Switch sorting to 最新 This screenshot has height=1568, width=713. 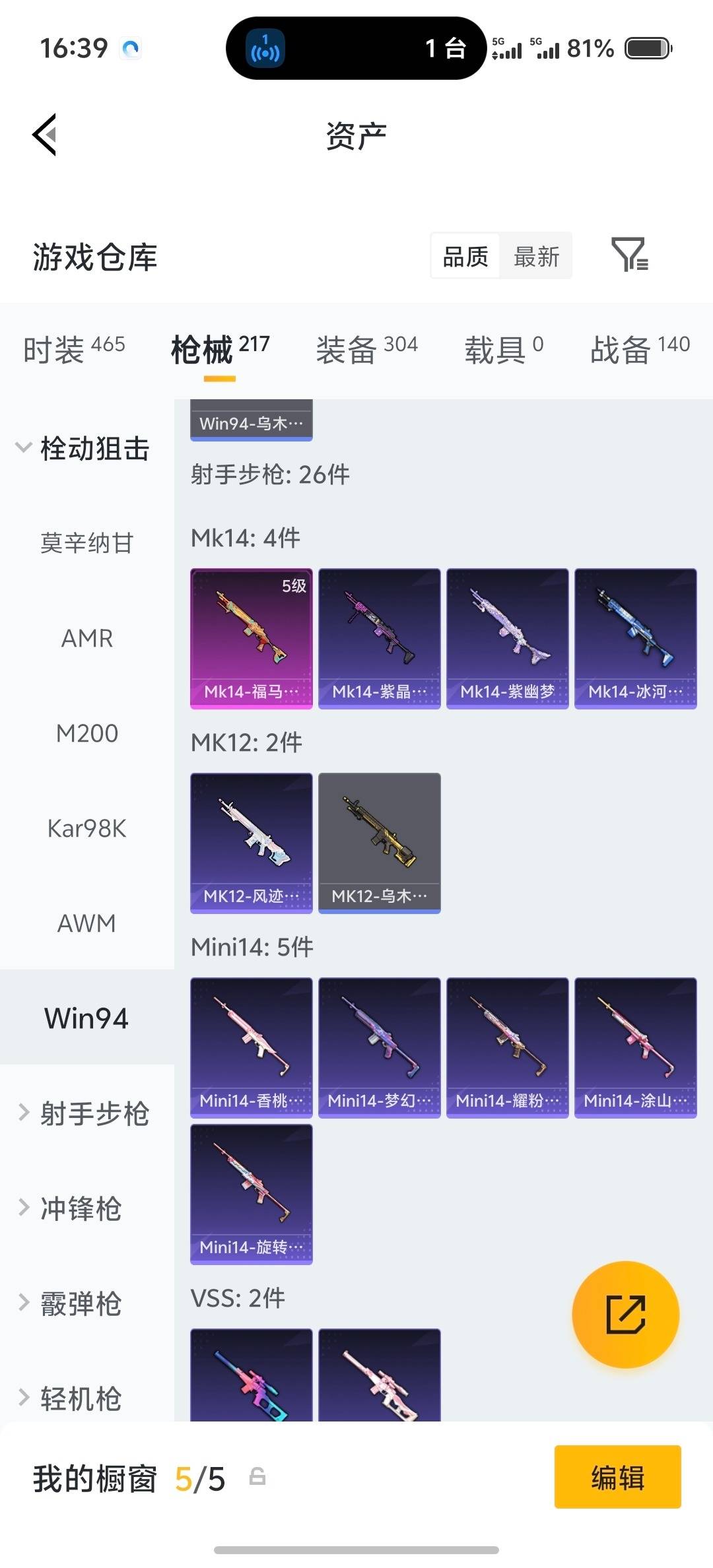coord(536,256)
